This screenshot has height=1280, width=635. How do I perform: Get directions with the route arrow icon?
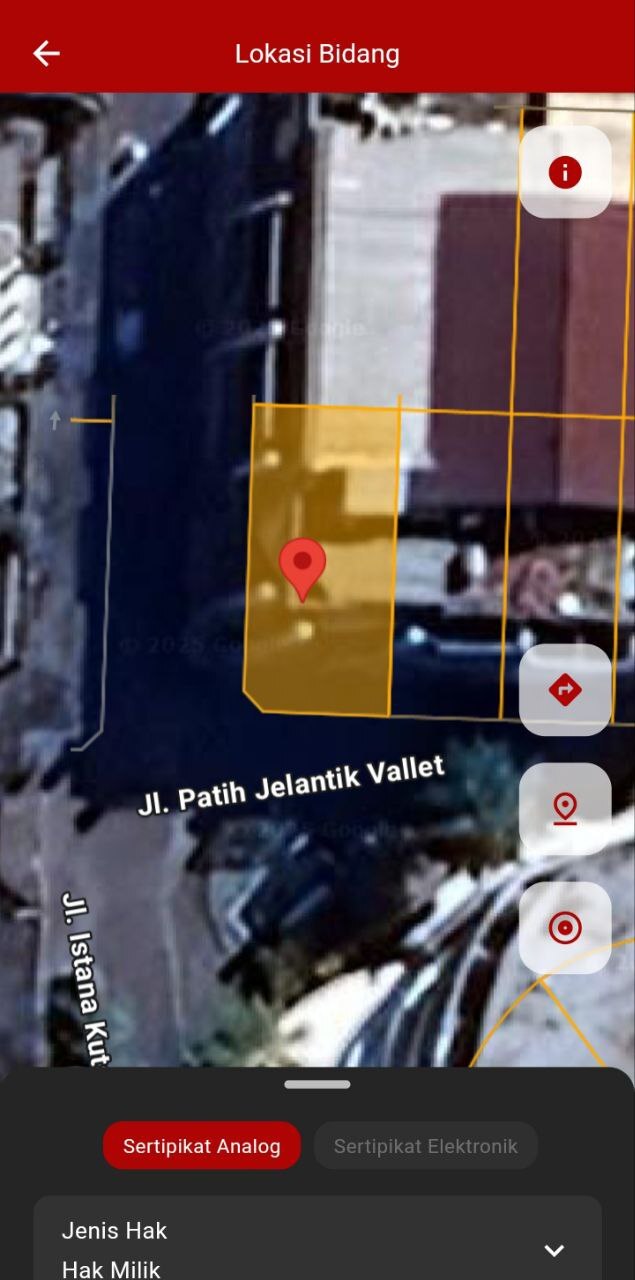click(x=565, y=689)
